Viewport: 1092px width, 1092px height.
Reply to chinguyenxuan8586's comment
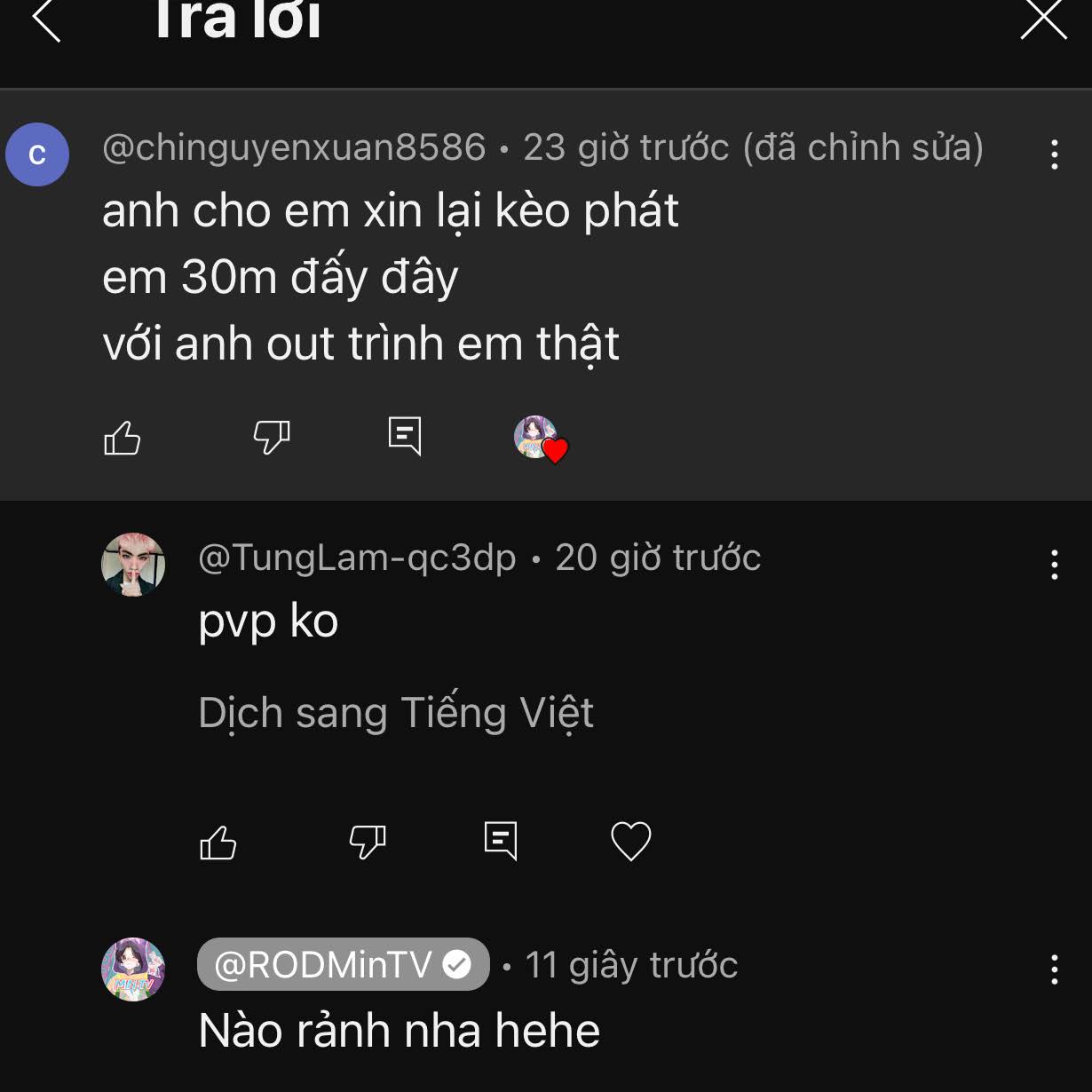coord(405,436)
